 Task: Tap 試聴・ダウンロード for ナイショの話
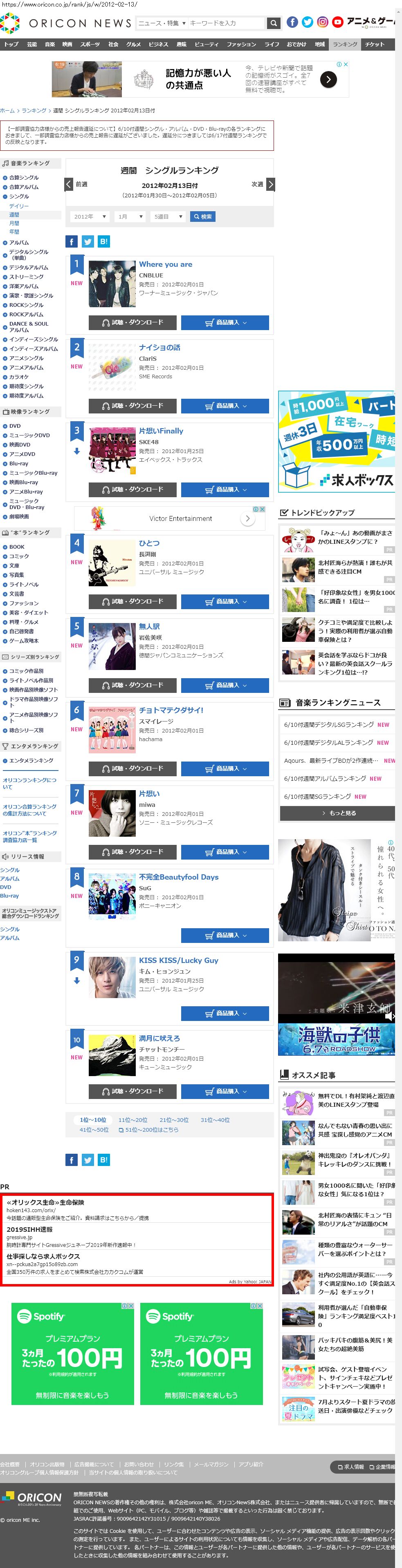click(x=133, y=405)
